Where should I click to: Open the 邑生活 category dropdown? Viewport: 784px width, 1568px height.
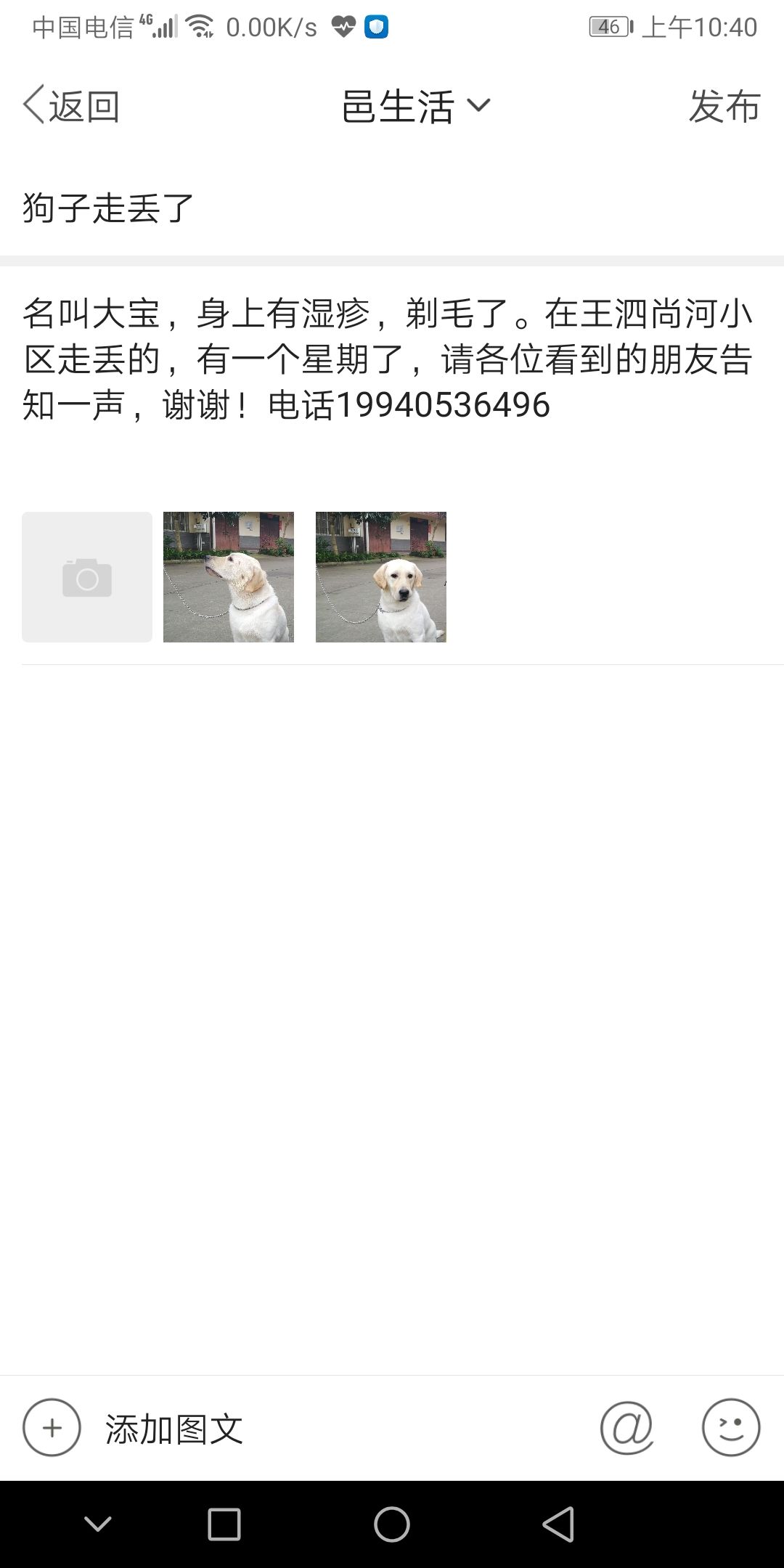coord(415,106)
